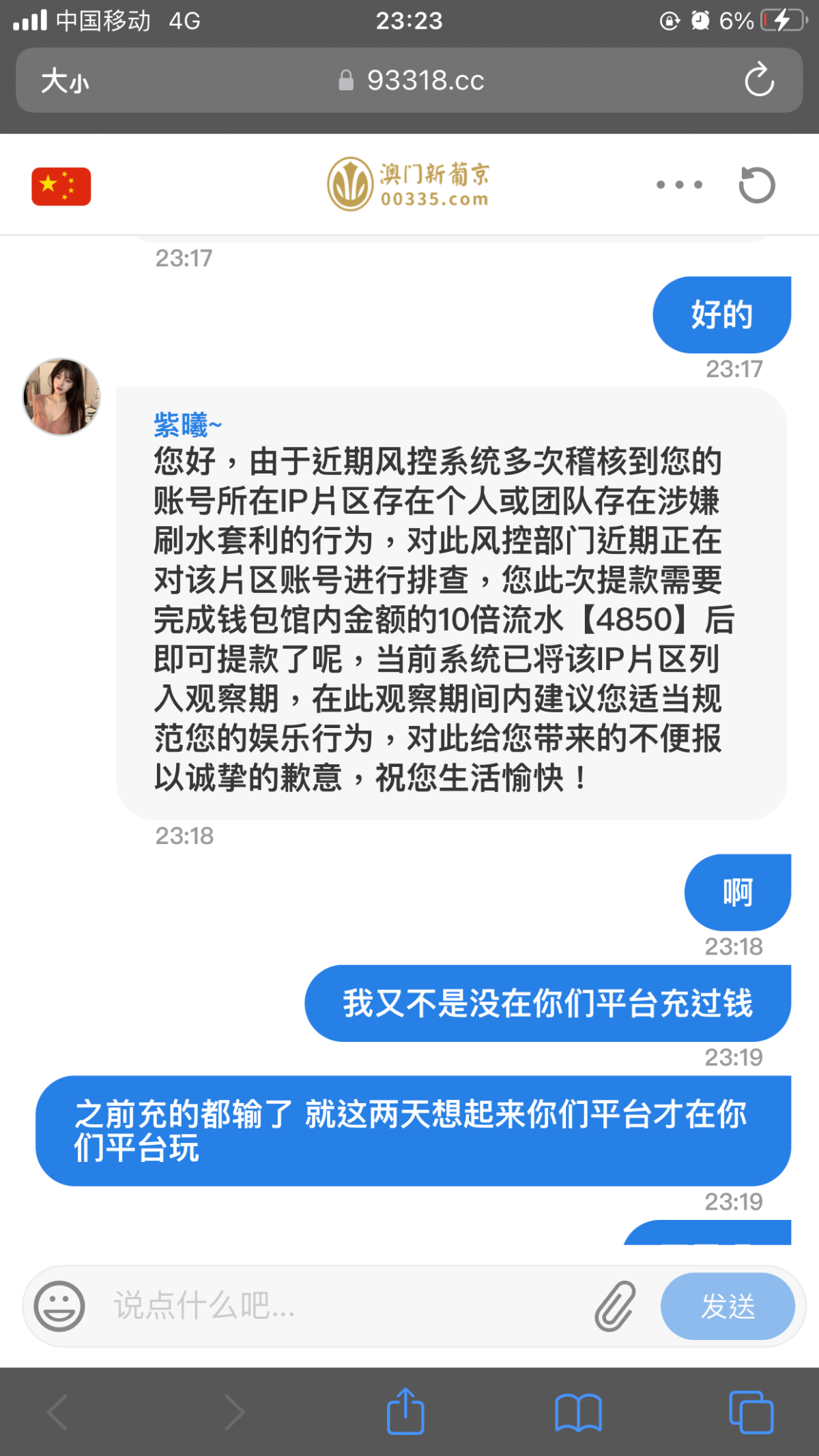Open the 大小 text size menu
The image size is (819, 1456).
pyautogui.click(x=65, y=81)
